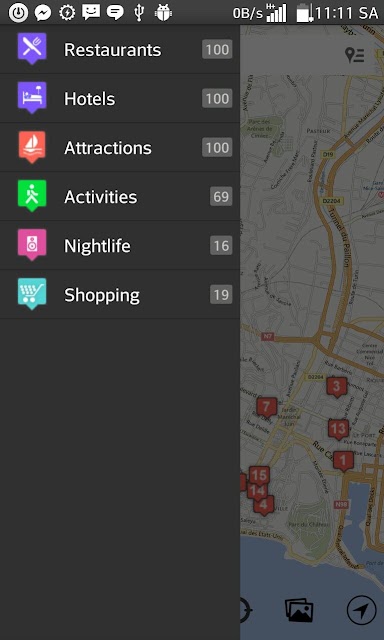Choose the Activities category
This screenshot has width=384, height=640.
pyautogui.click(x=120, y=196)
